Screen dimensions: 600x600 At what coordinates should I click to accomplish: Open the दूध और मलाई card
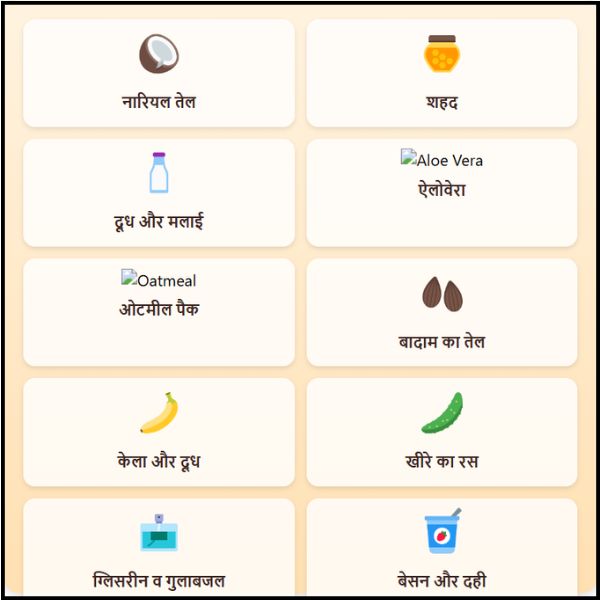pyautogui.click(x=158, y=193)
